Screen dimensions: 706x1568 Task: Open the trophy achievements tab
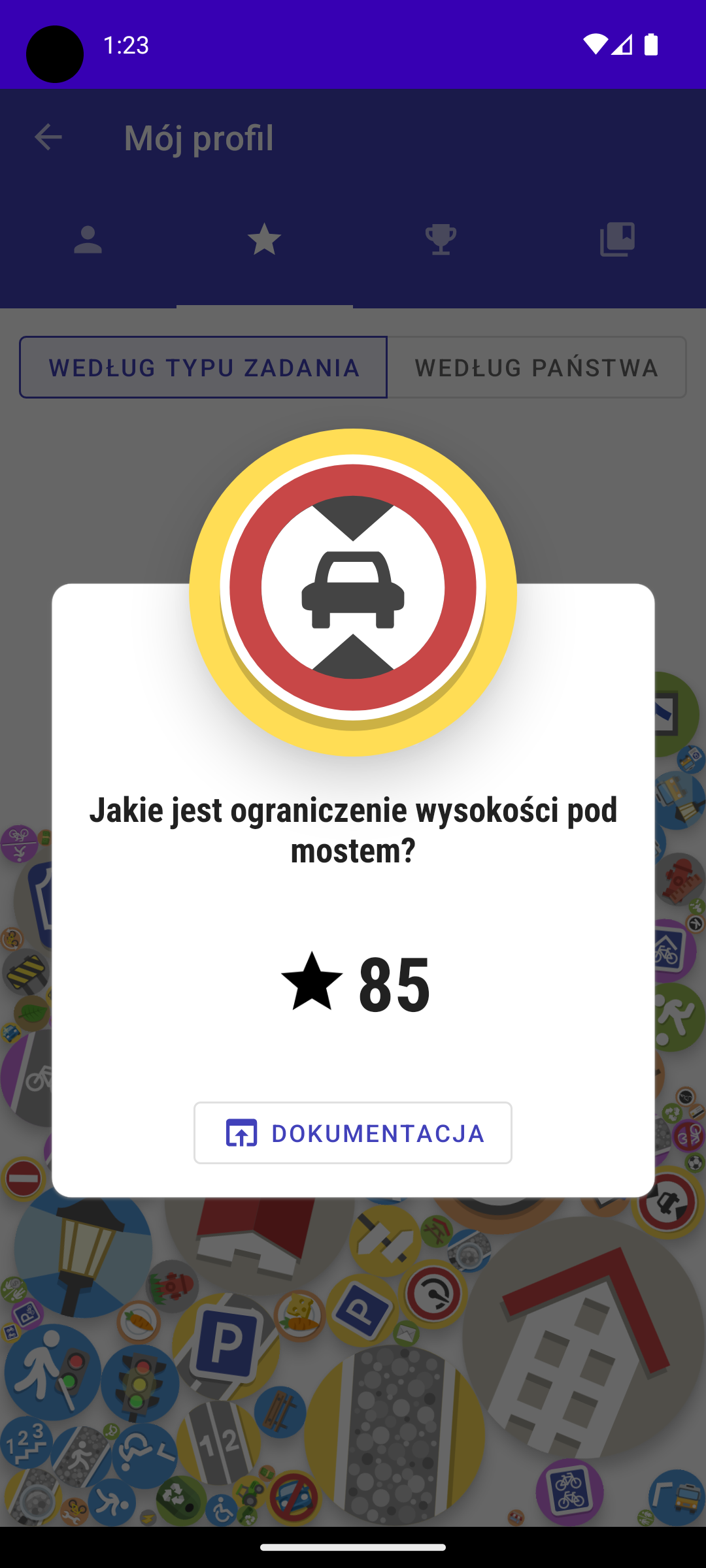[441, 240]
